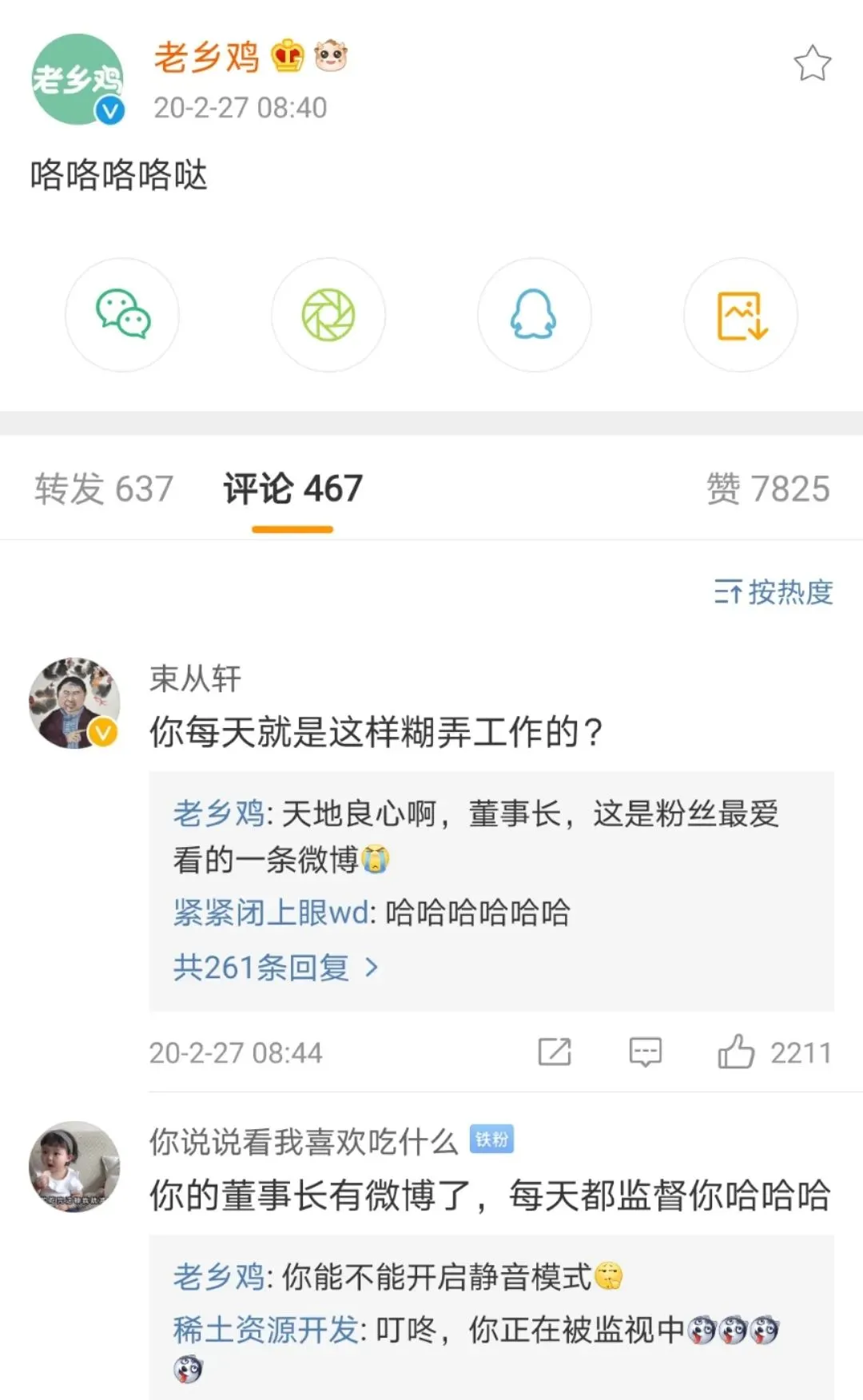Open the 老乡鸡 account name at the top

[206, 58]
